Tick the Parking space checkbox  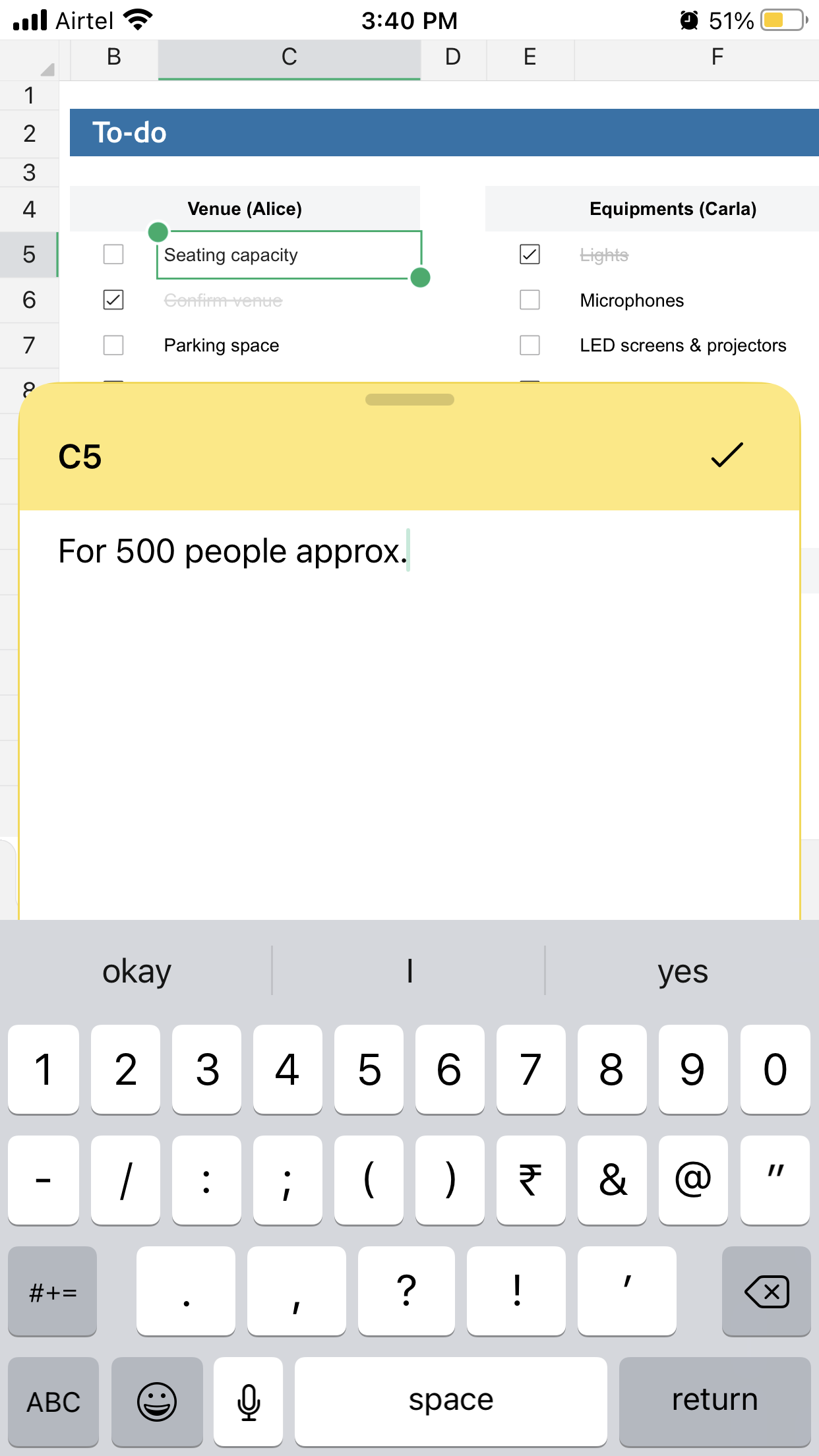pos(113,345)
